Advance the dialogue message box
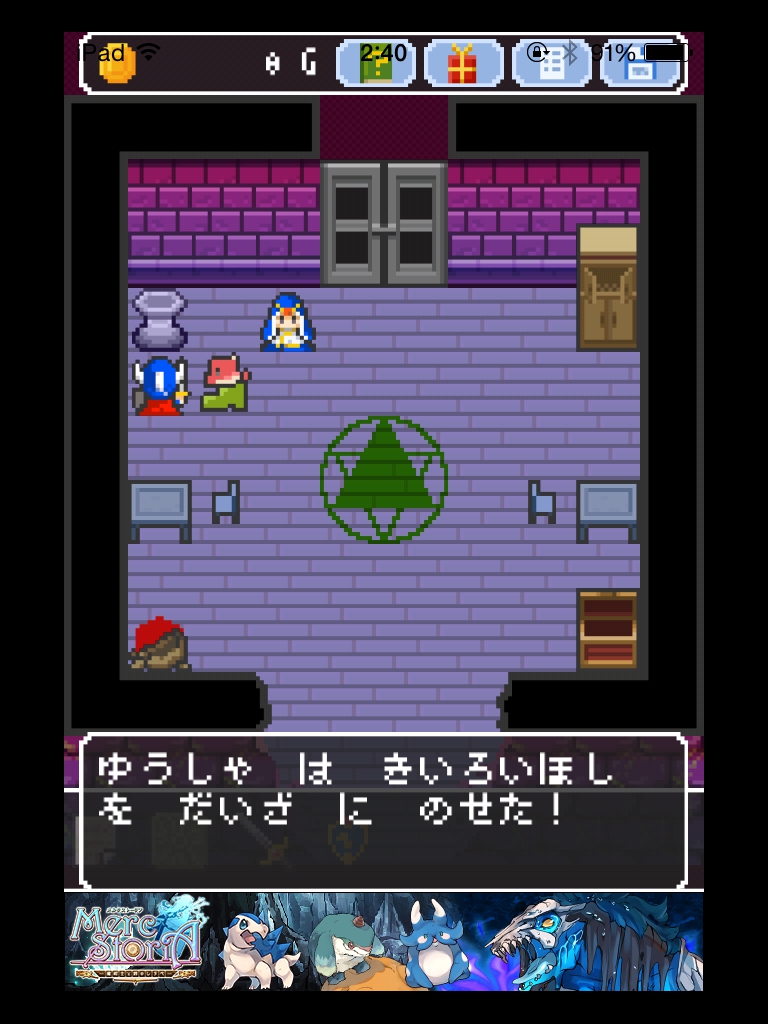Image resolution: width=768 pixels, height=1024 pixels. pos(383,810)
